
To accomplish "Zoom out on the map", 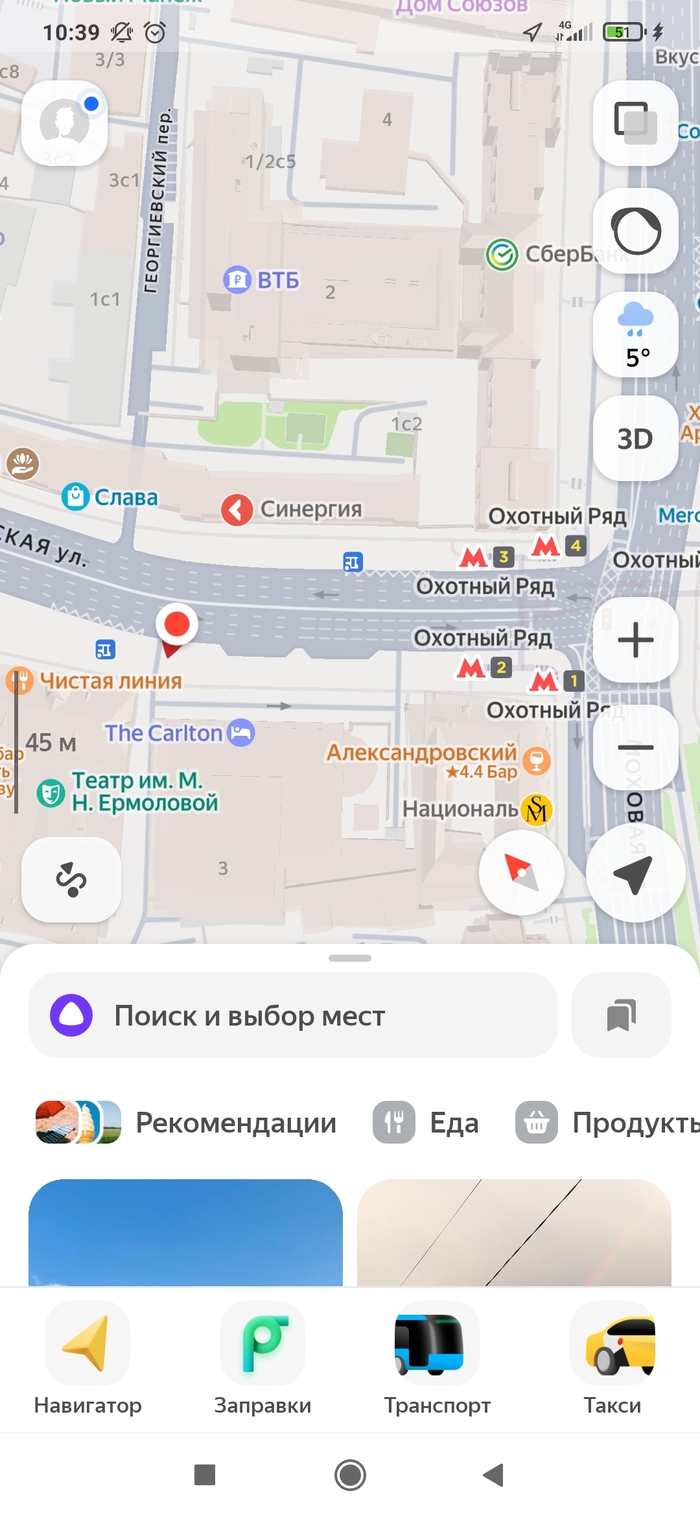I will pos(635,748).
